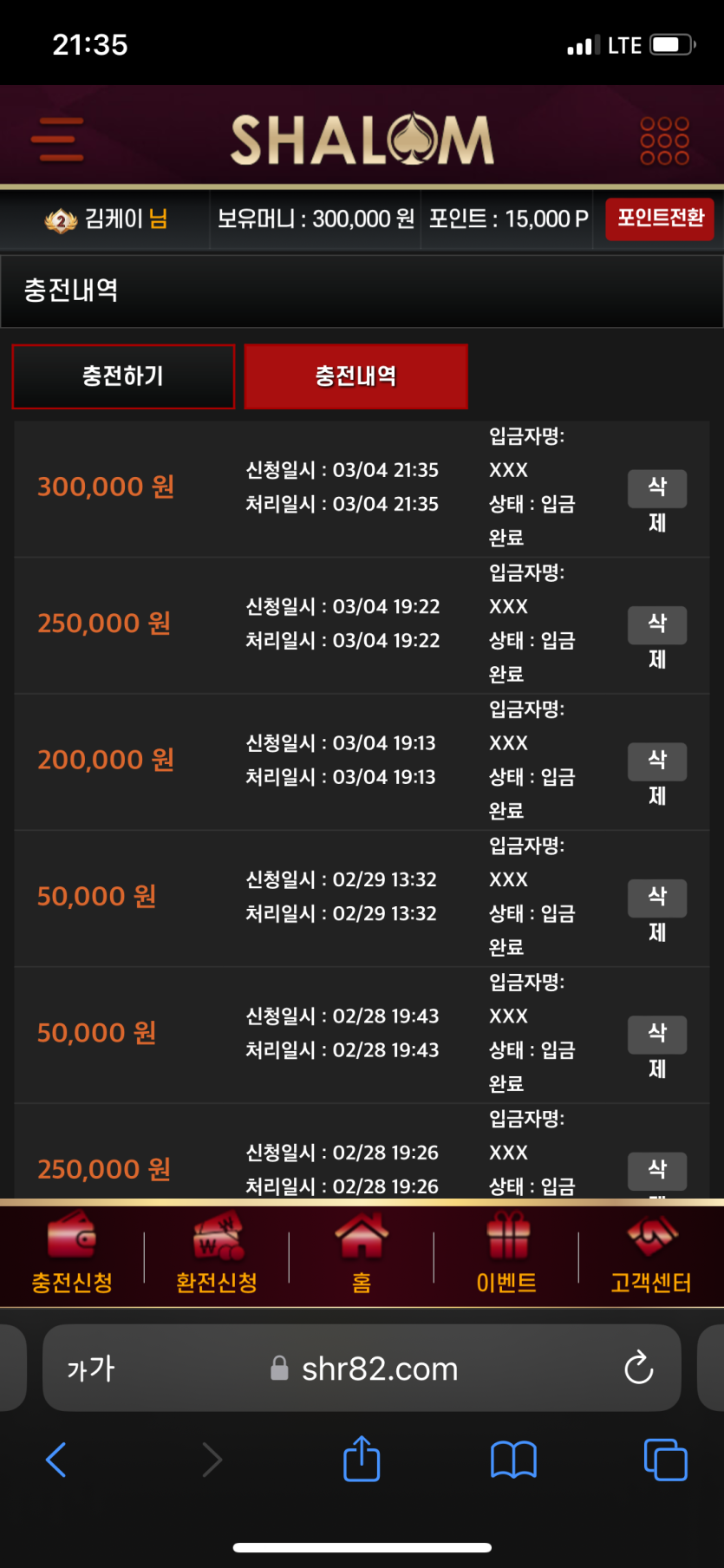Go back to the previous page

tap(56, 1460)
